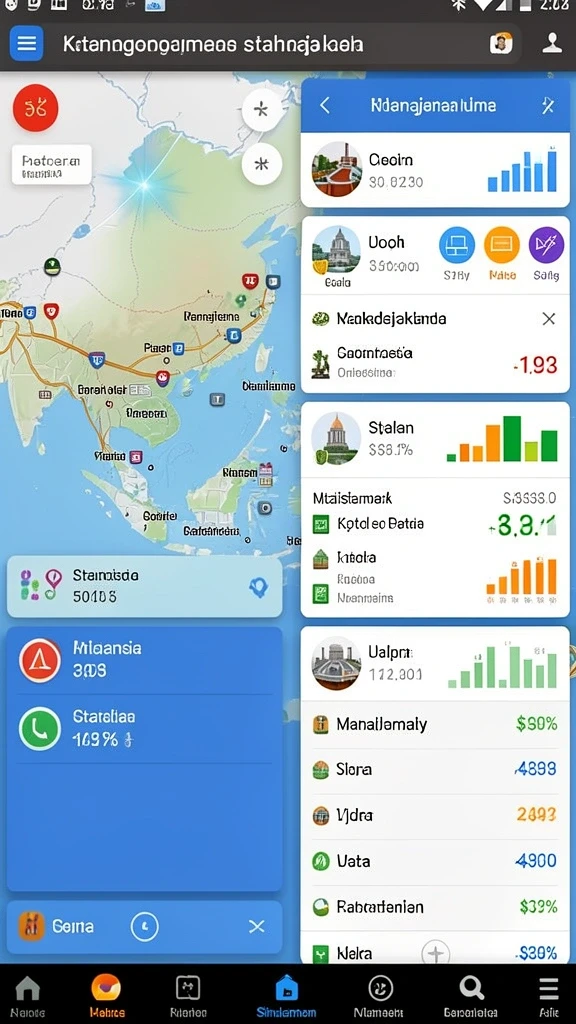Open the search tab in the bottom bar

click(x=472, y=996)
